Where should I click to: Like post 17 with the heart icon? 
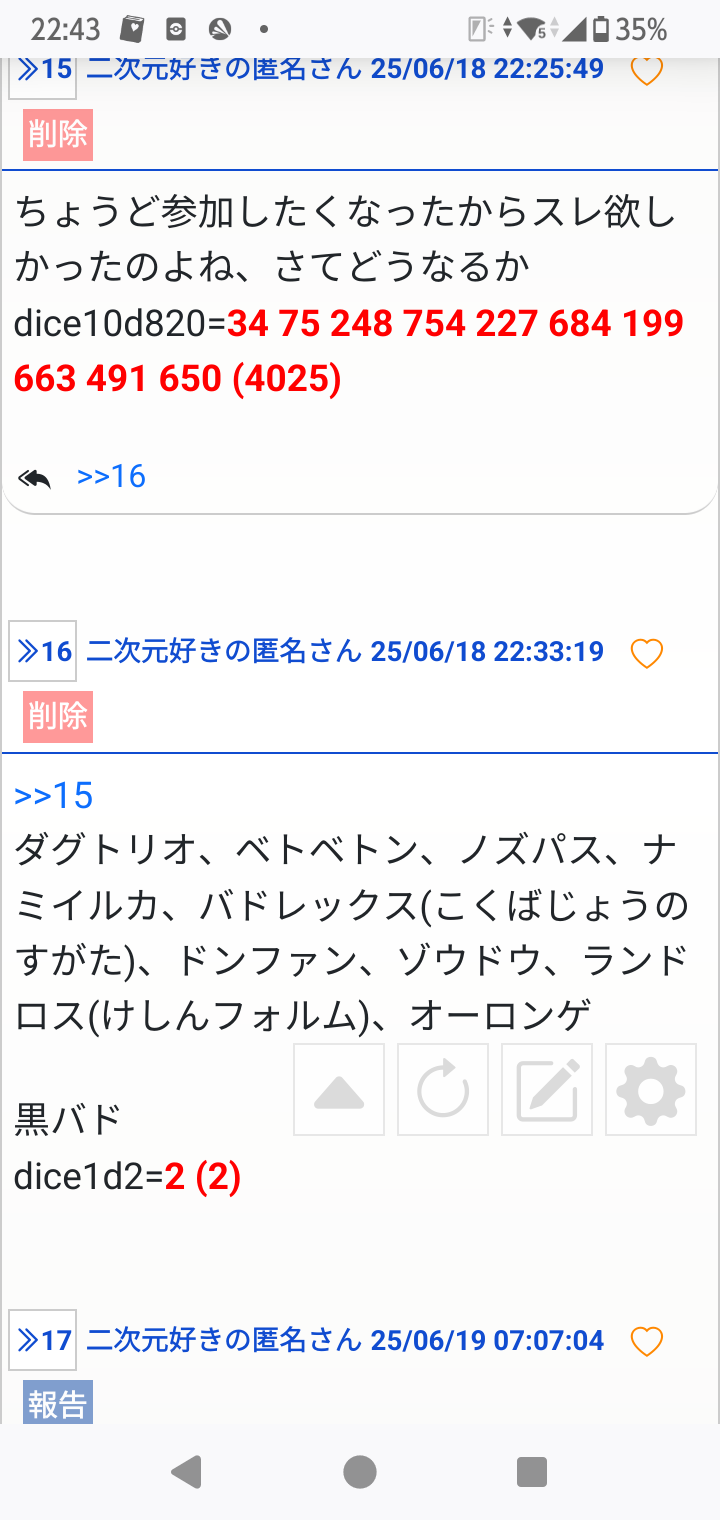(x=647, y=1341)
